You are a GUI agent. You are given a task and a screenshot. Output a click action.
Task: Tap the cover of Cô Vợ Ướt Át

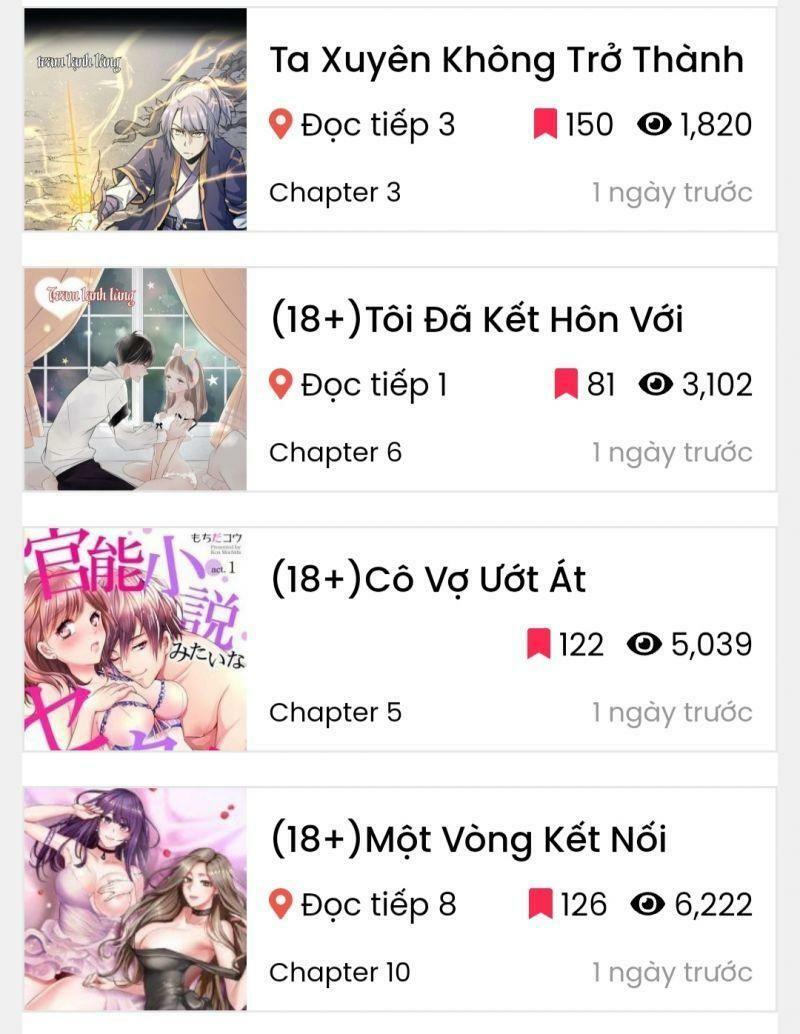coord(135,639)
